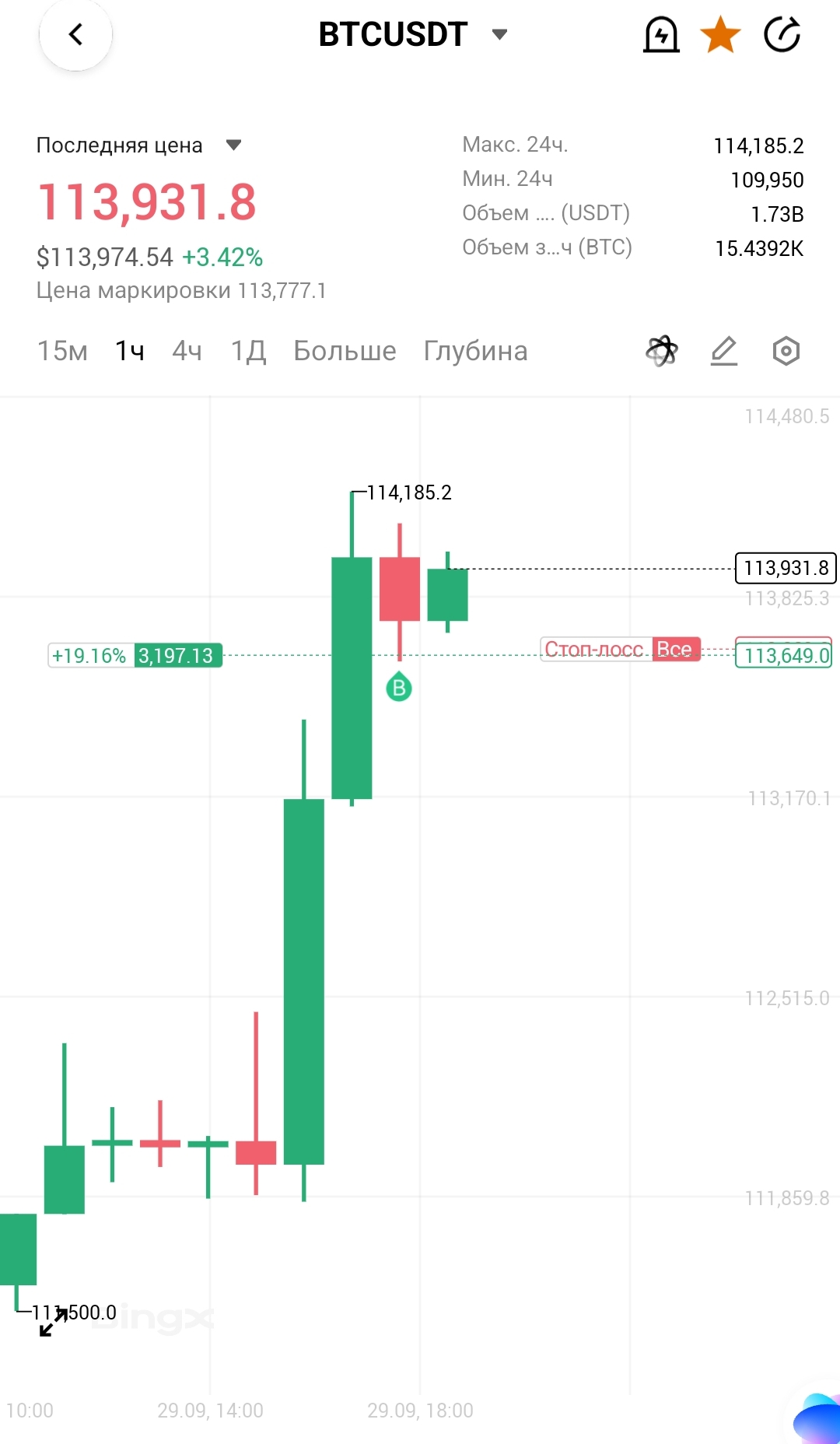Open Больше timeframe options
This screenshot has height=1444, width=840.
(x=345, y=351)
